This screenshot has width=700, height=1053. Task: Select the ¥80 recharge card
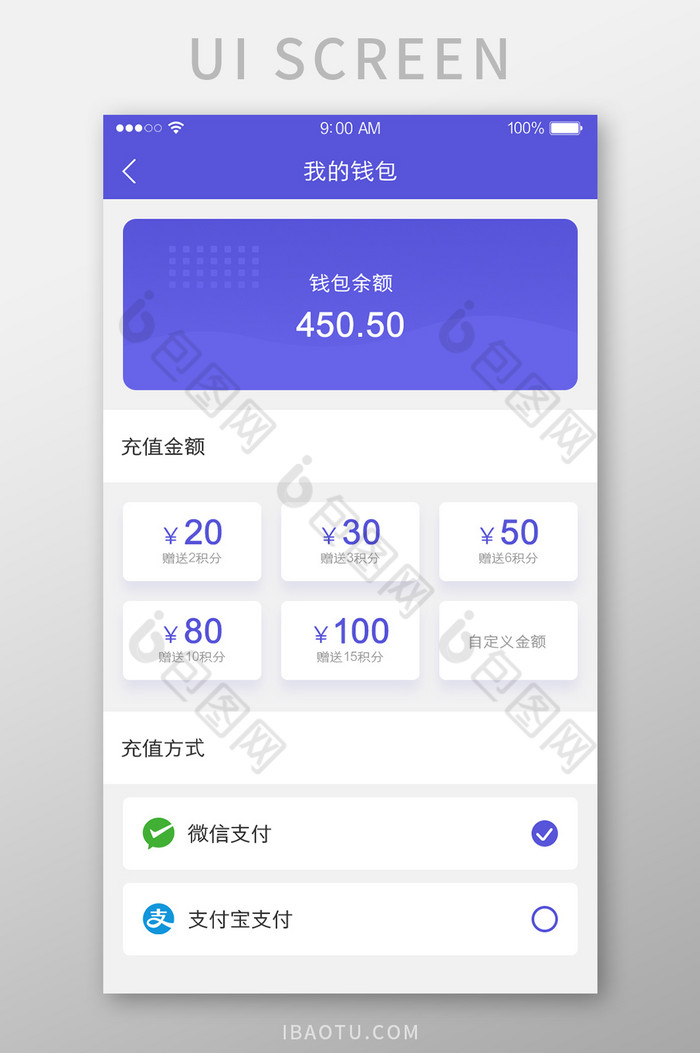(192, 640)
